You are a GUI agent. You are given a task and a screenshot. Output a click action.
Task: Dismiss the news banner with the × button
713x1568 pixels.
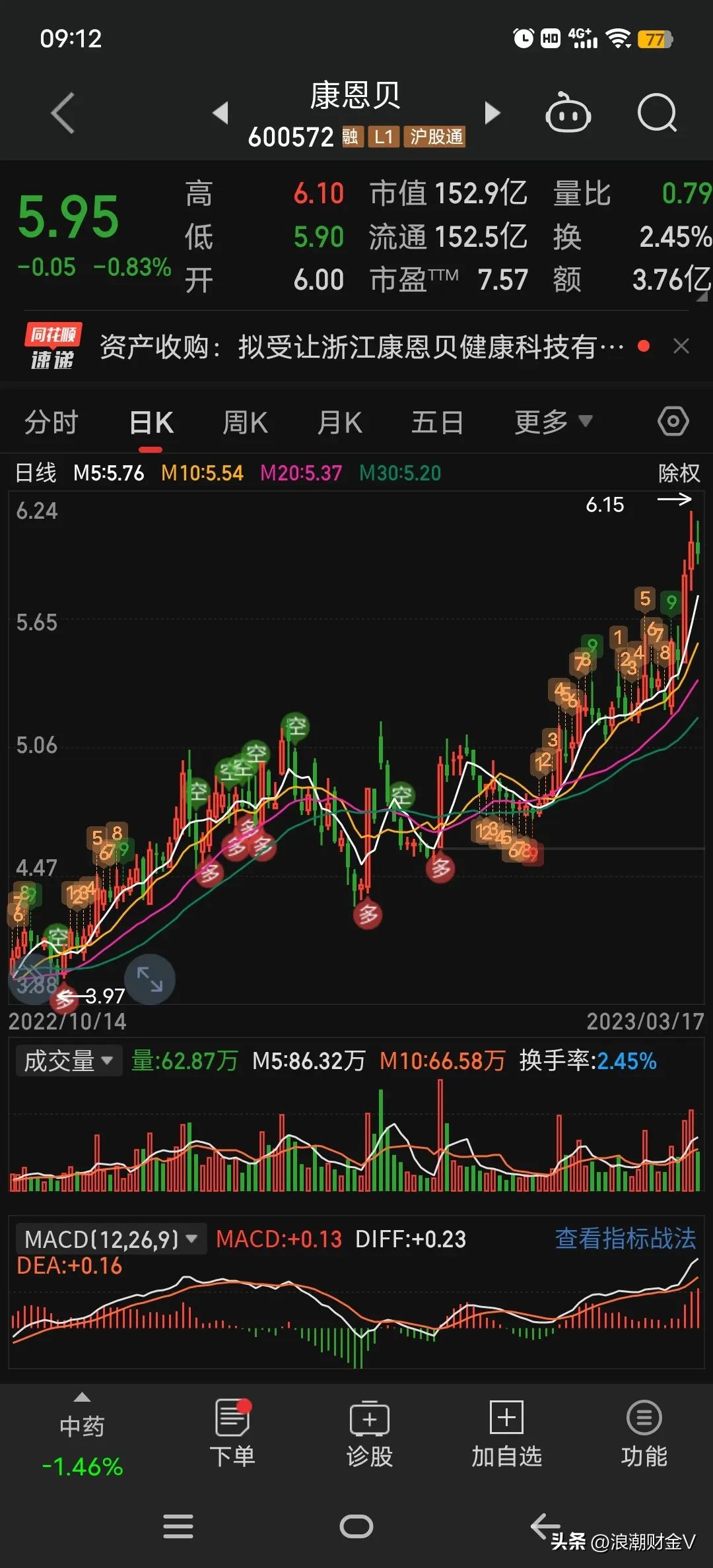coord(681,346)
